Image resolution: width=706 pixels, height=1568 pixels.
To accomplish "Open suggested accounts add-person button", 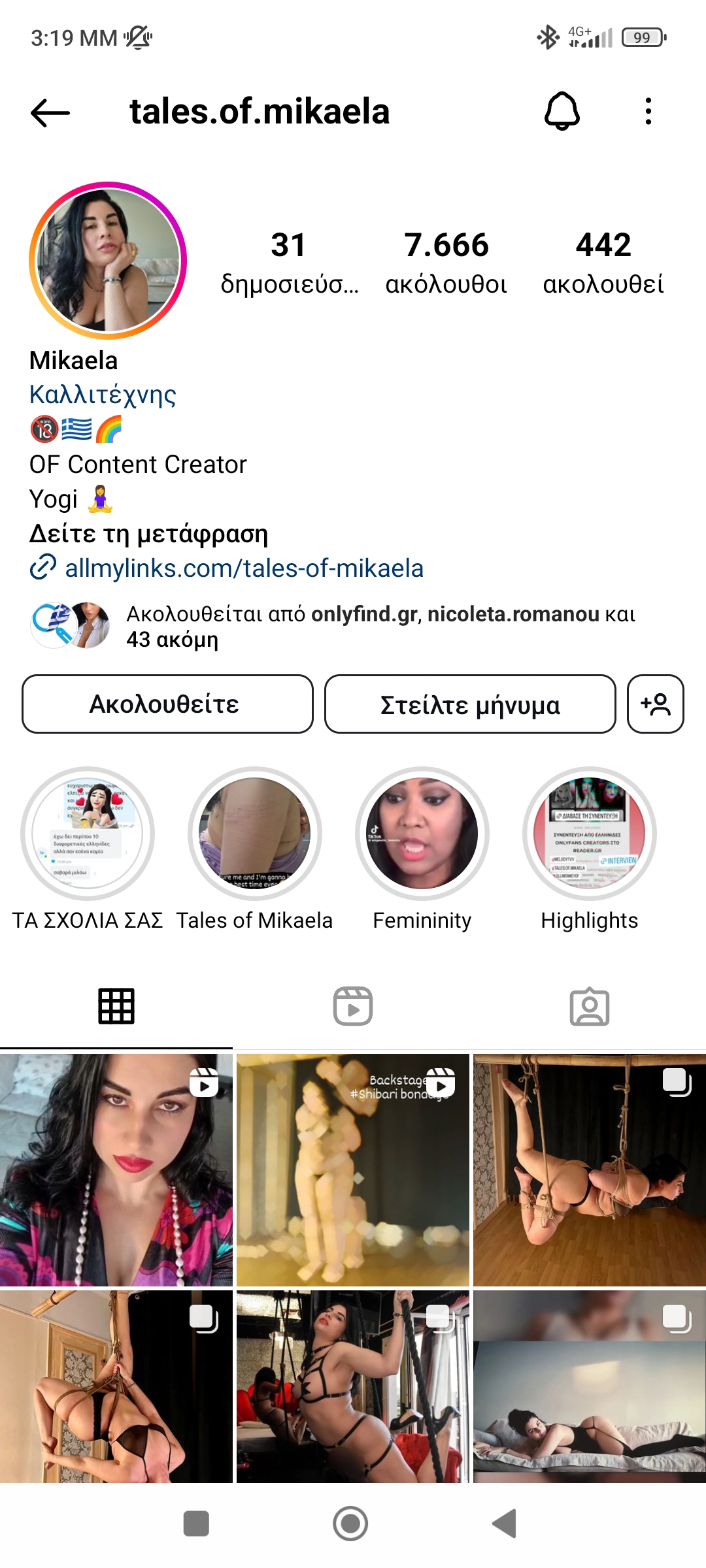I will point(655,704).
